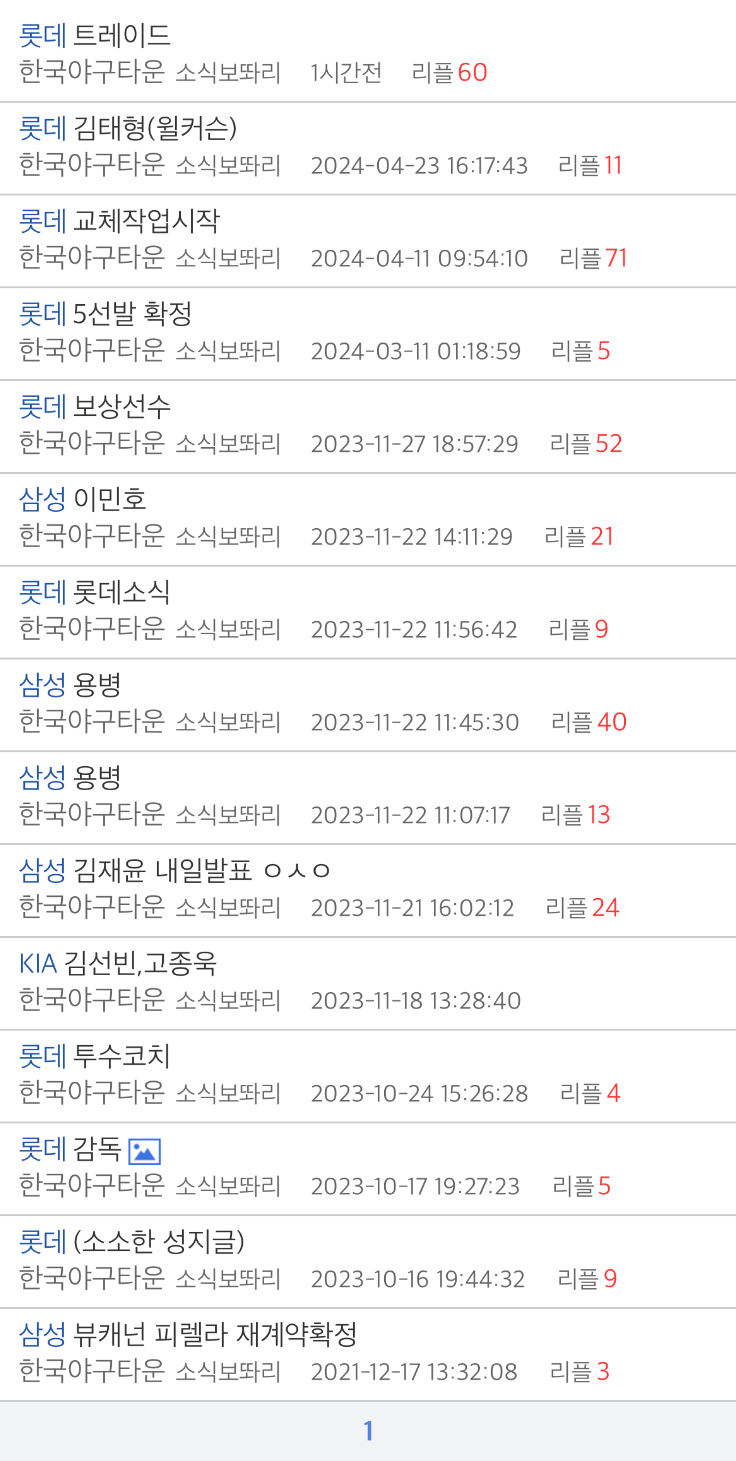The image size is (736, 1461).
Task: Open the first 용병 post
Action: tap(95, 685)
